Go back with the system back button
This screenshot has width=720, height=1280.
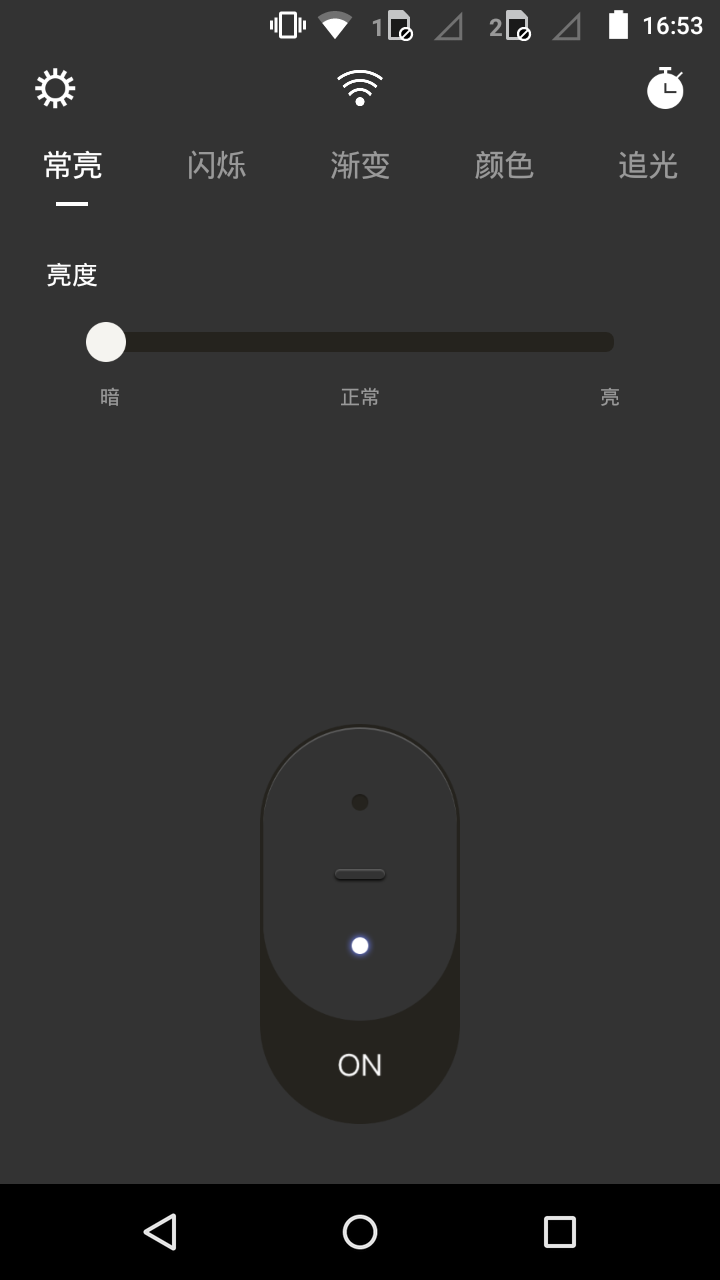tap(160, 1232)
